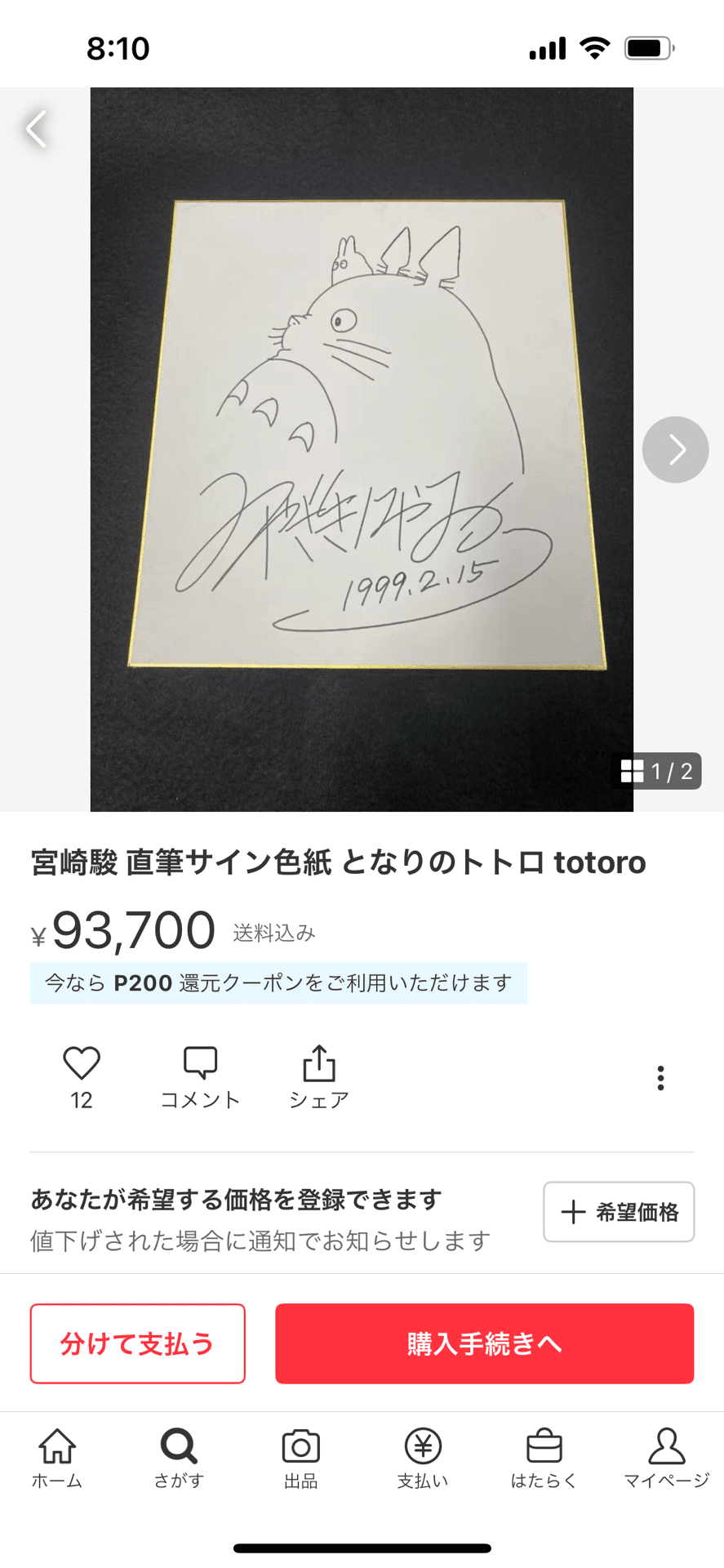Tap the P200 coupon banner
The image size is (724, 1568).
tap(278, 983)
